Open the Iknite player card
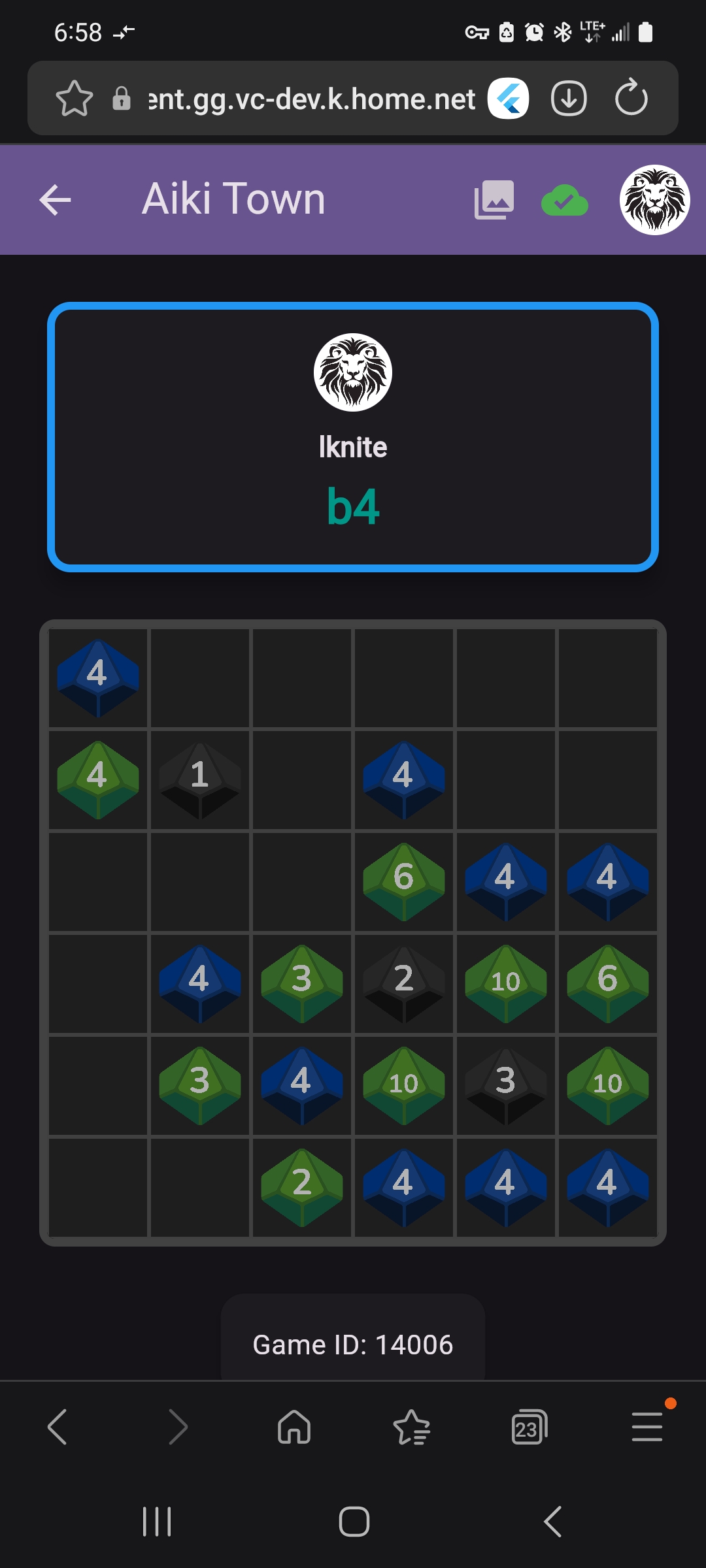This screenshot has width=706, height=1568. (353, 436)
